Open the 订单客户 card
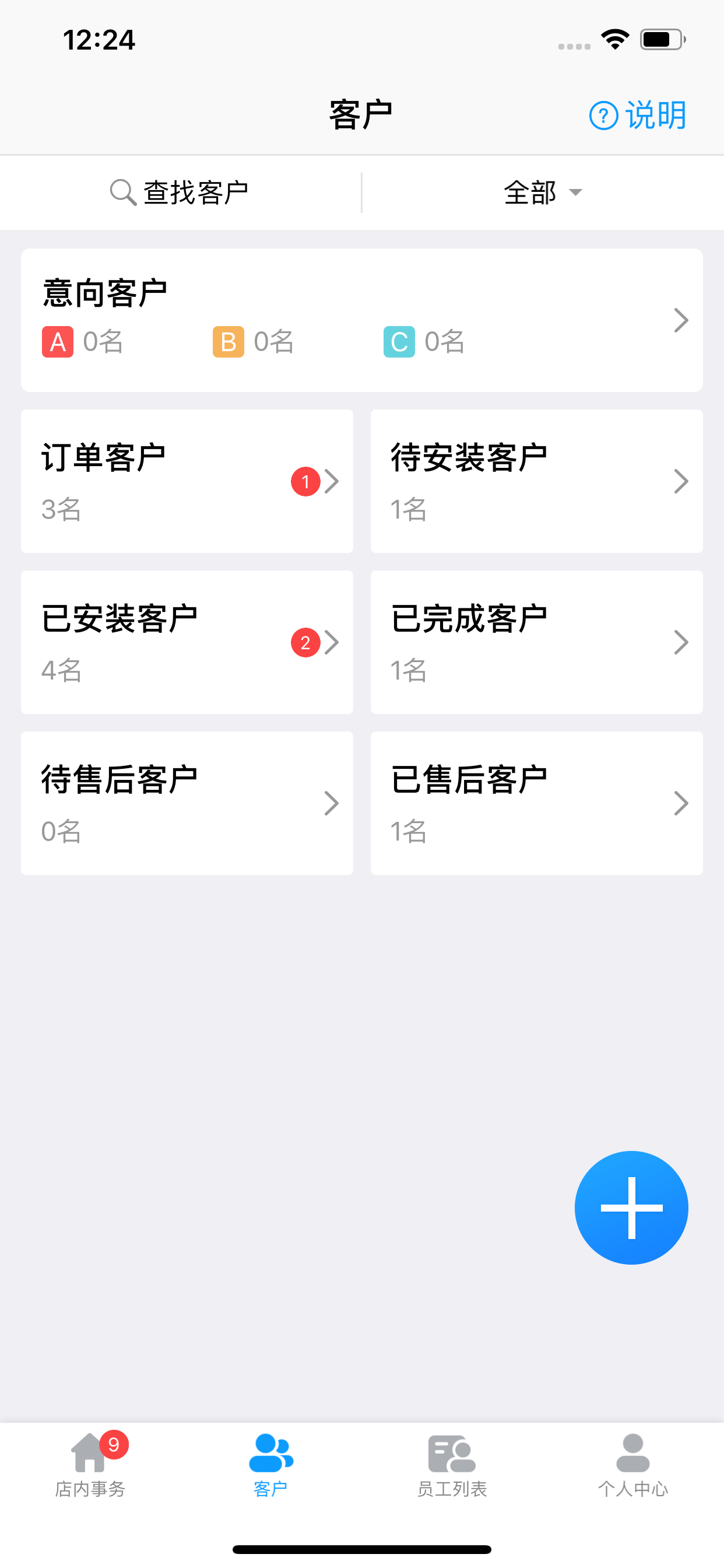Viewport: 724px width, 1568px height. click(x=187, y=481)
